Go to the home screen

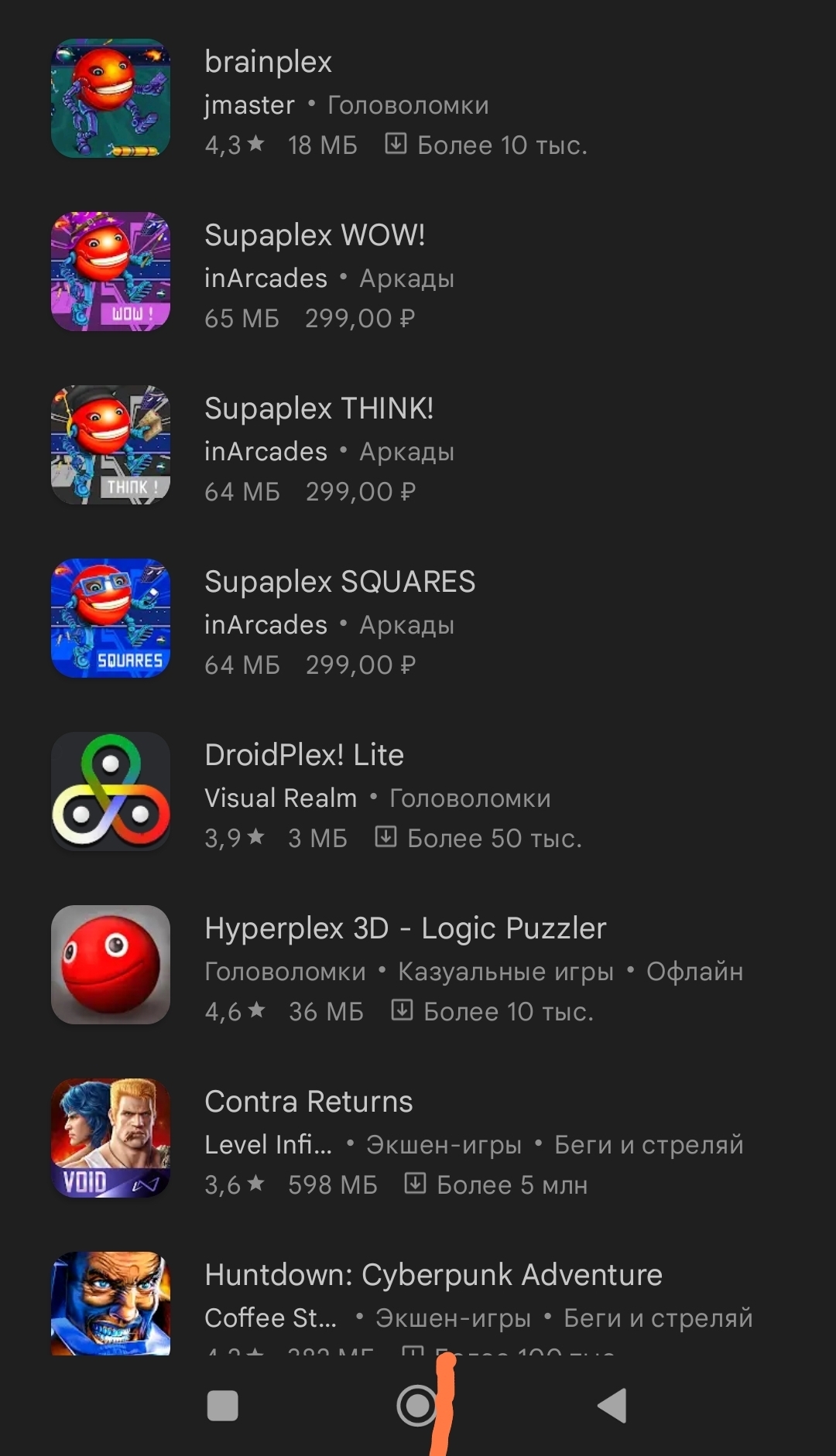pyautogui.click(x=416, y=1406)
